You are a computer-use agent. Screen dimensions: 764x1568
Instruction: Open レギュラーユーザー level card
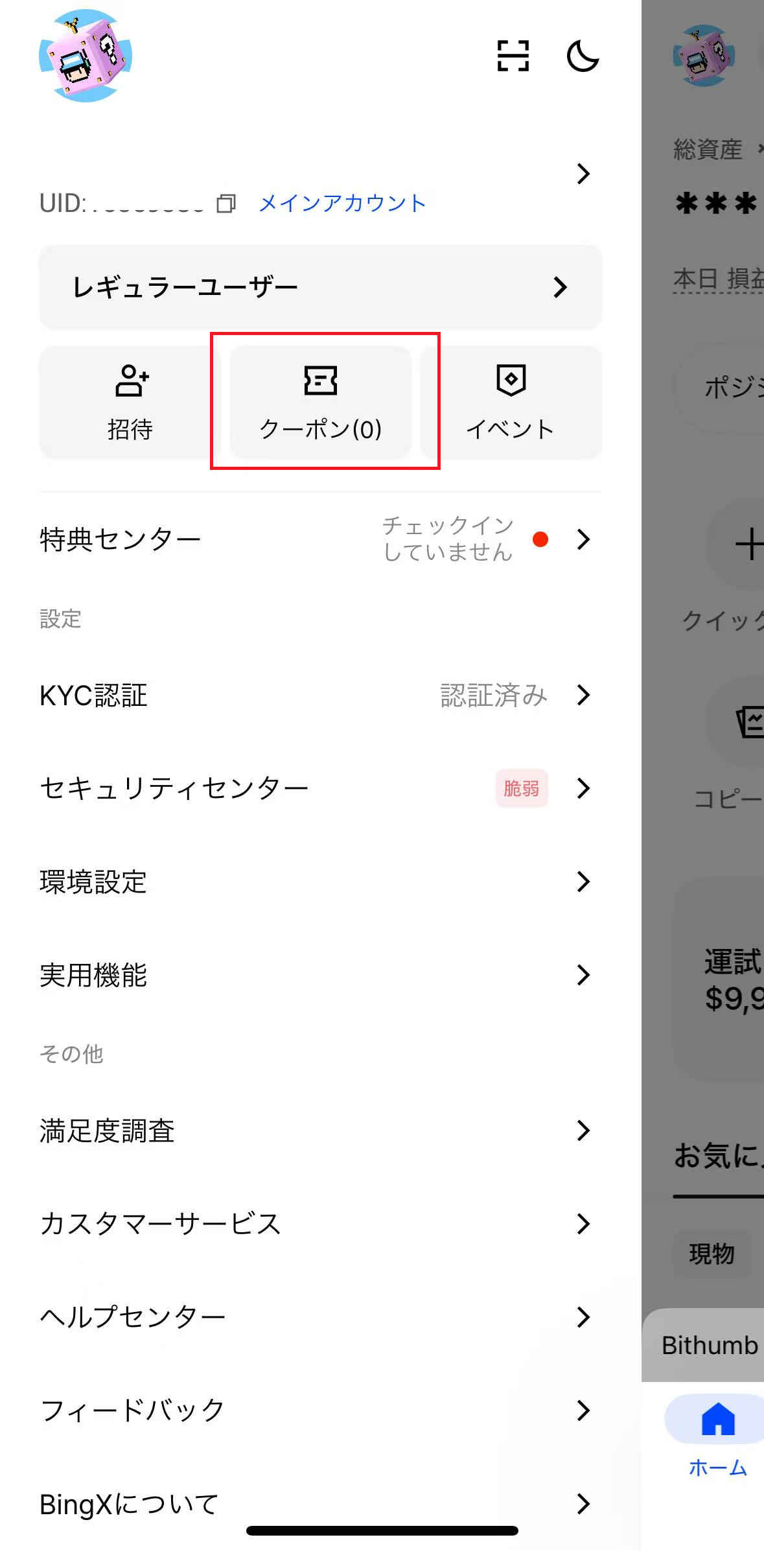pyautogui.click(x=320, y=287)
